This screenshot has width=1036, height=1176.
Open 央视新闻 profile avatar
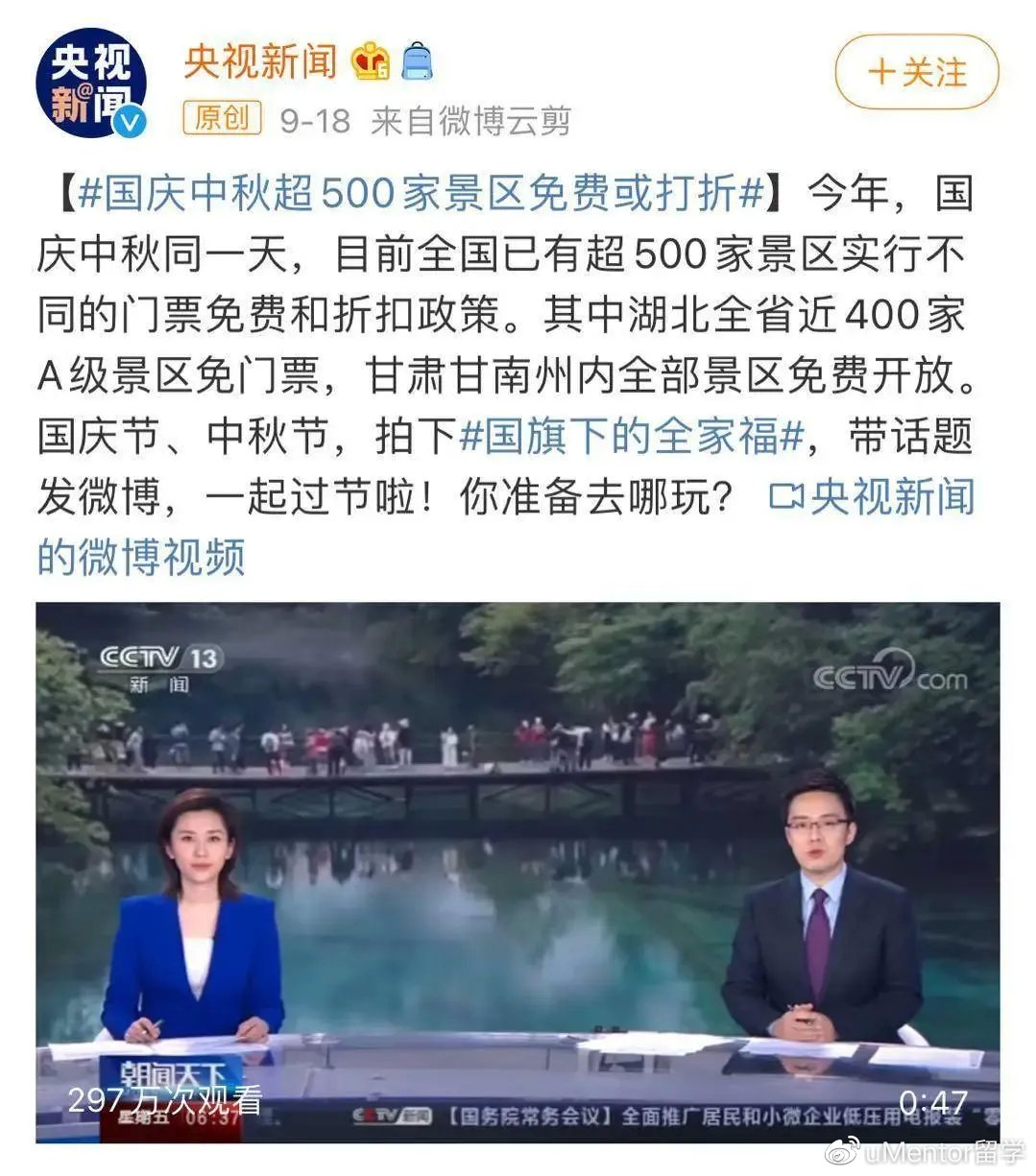click(x=90, y=84)
